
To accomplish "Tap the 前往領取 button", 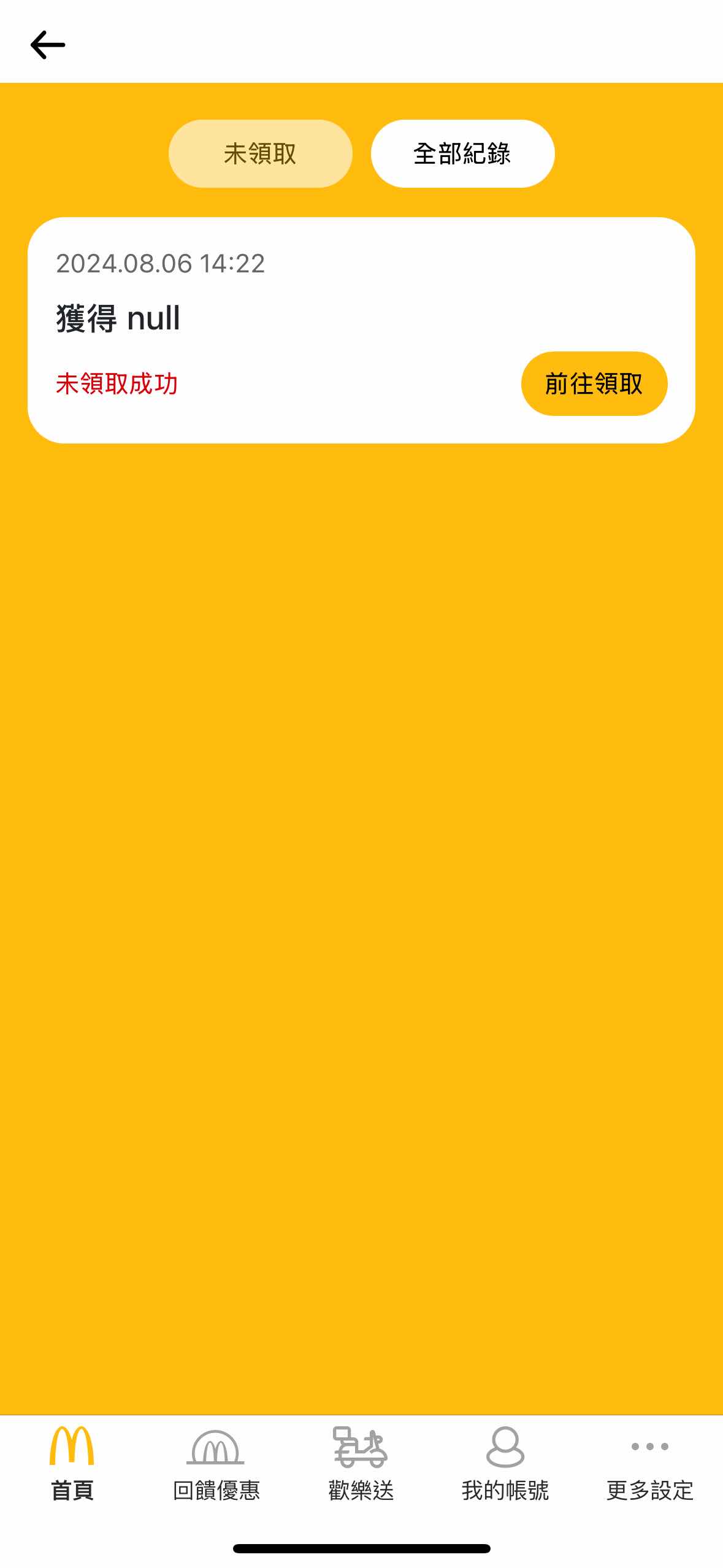I will point(594,383).
